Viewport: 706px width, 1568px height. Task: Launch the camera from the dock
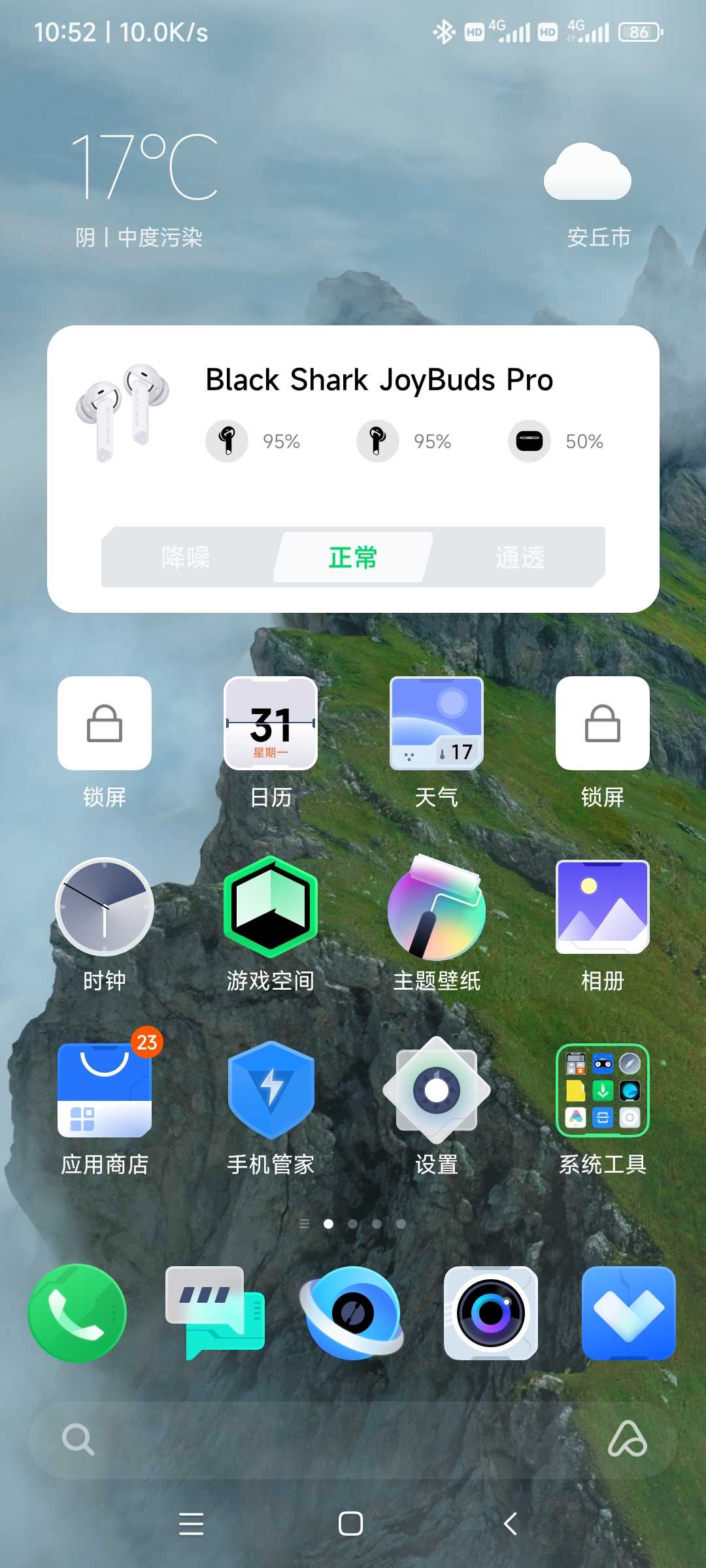[491, 1313]
